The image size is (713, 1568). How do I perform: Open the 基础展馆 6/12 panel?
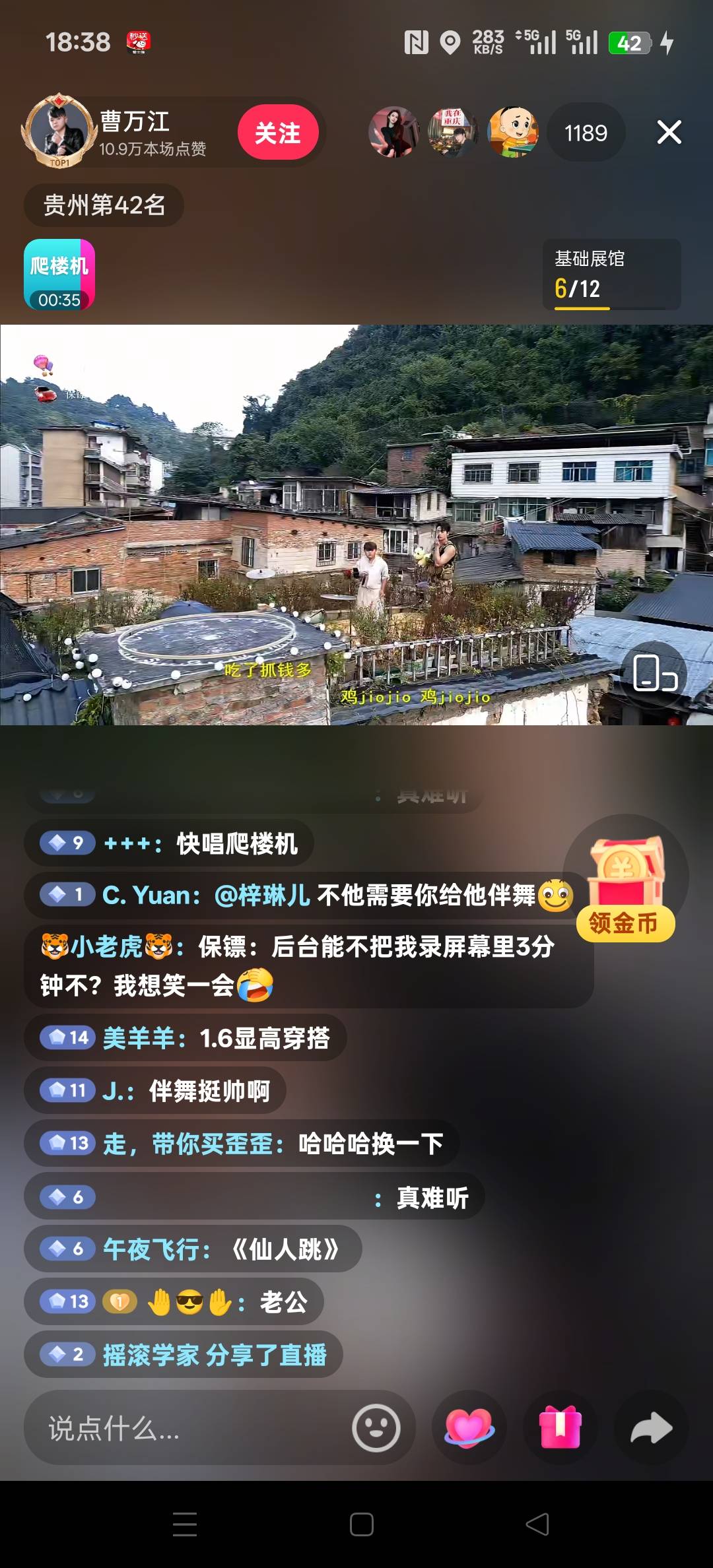(x=611, y=275)
